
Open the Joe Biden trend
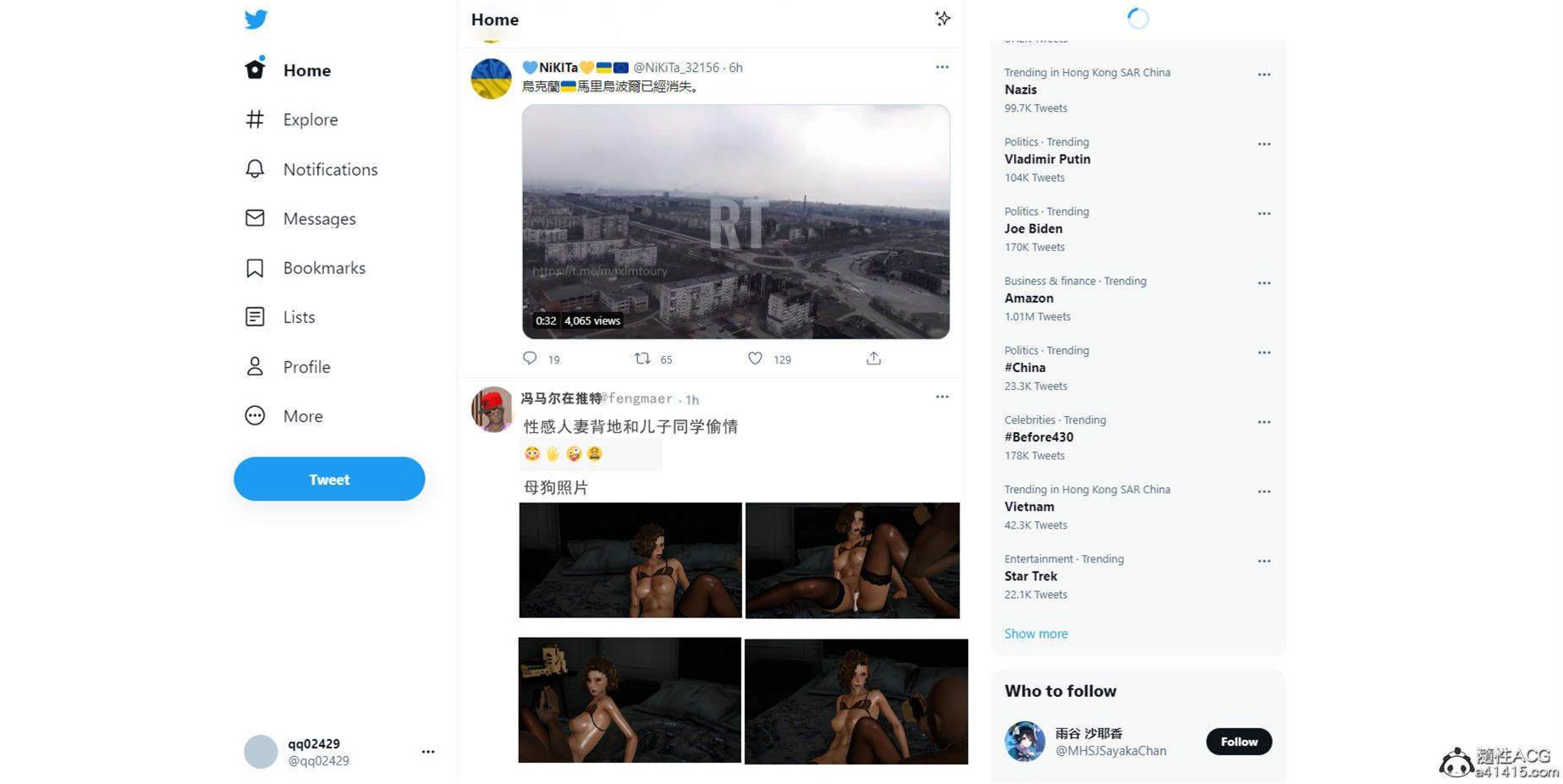tap(1033, 228)
